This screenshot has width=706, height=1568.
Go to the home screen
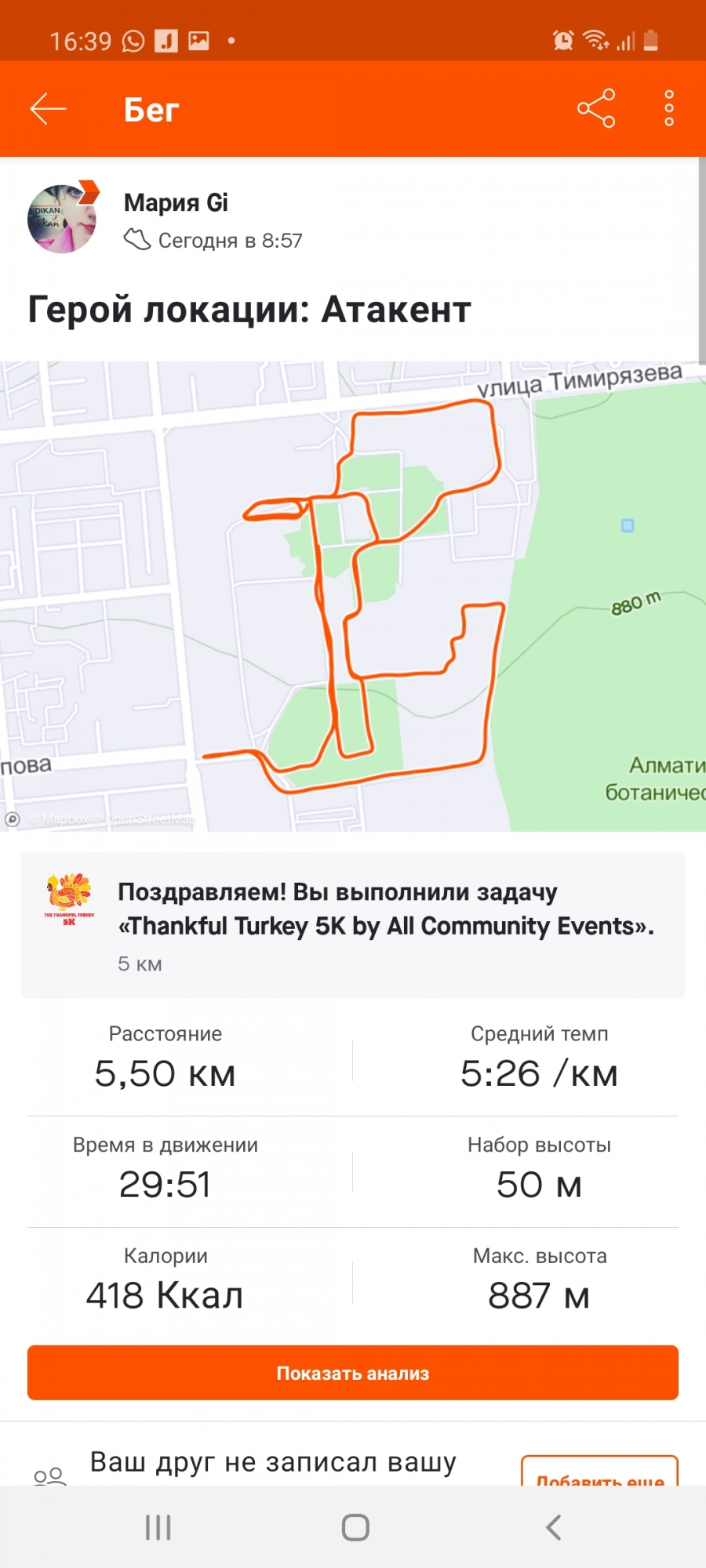355,1527
